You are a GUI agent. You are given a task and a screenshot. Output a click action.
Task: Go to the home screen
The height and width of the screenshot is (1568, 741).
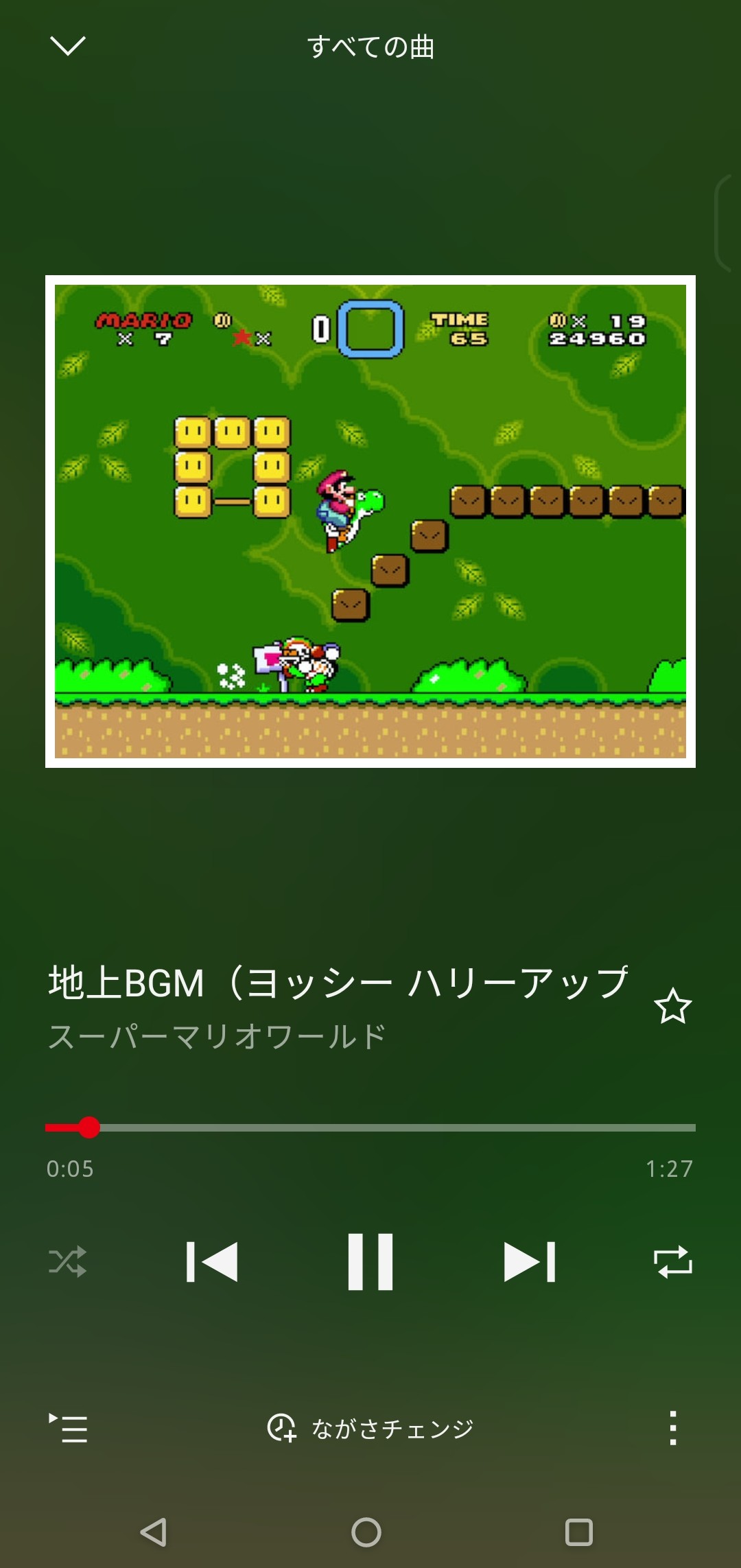366,1532
